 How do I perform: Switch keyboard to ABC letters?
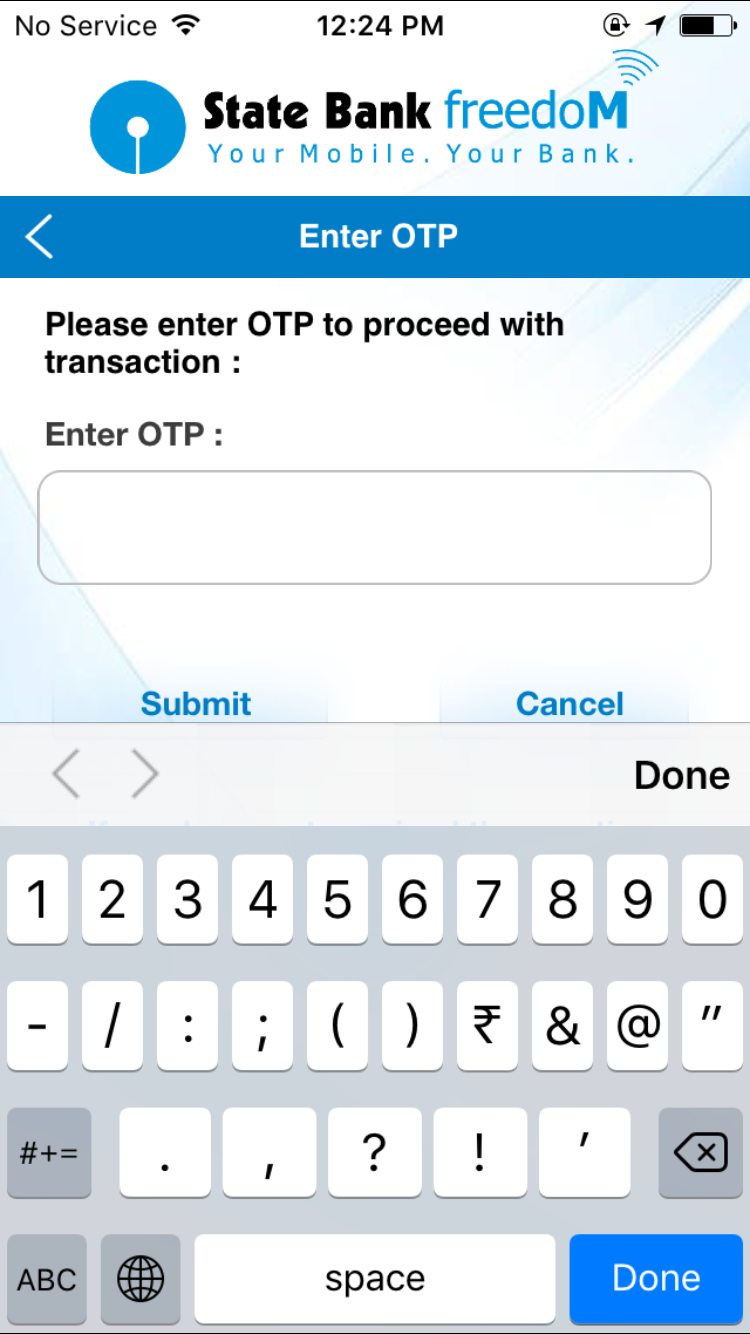pyautogui.click(x=47, y=1279)
